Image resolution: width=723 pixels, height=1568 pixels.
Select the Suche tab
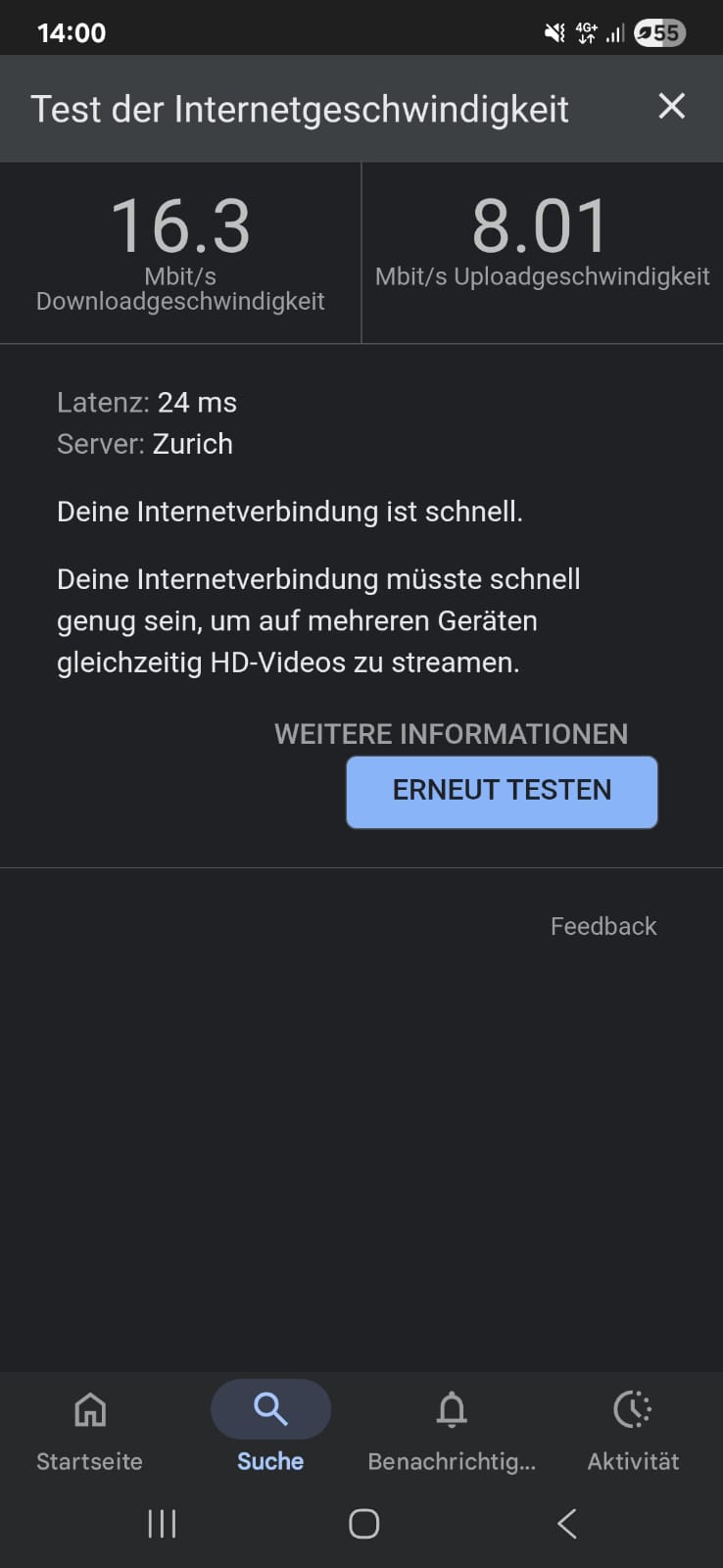[270, 1431]
